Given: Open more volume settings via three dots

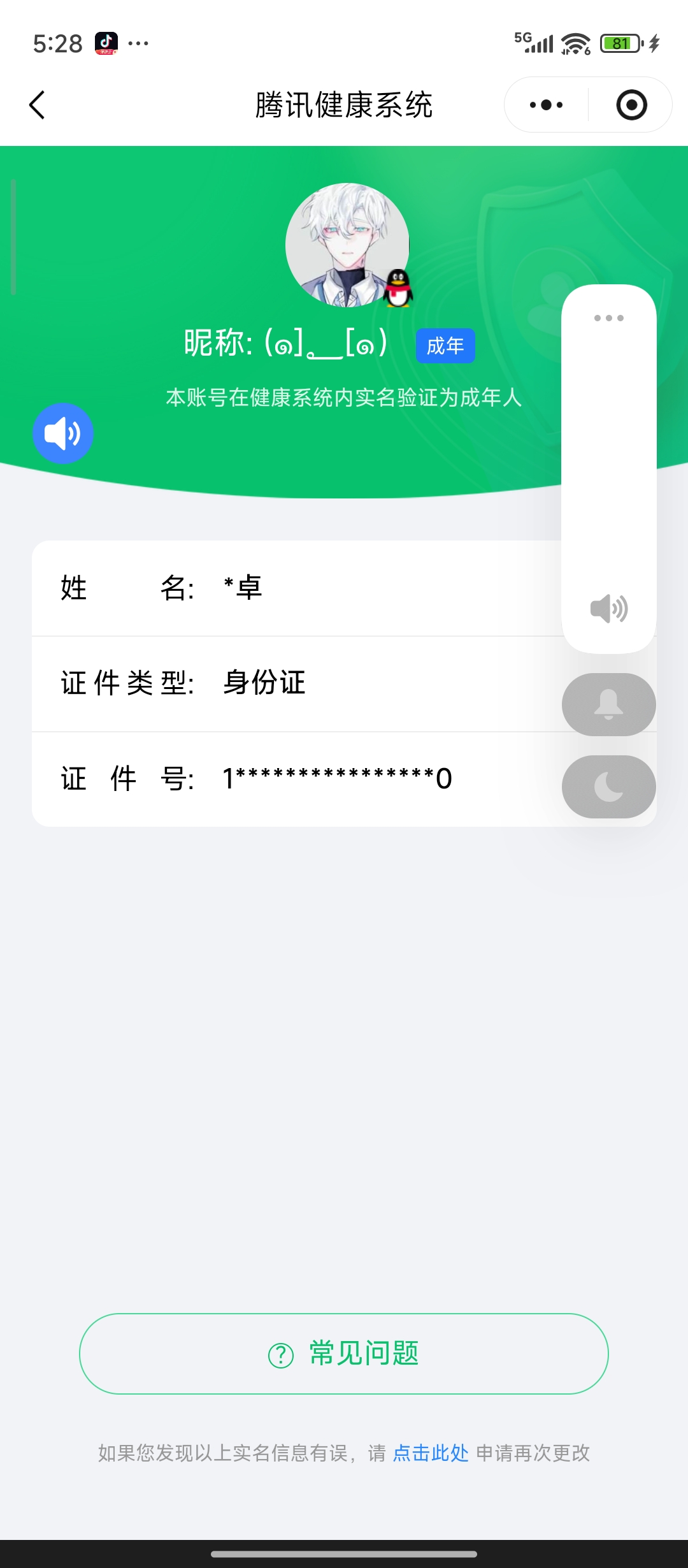Looking at the screenshot, I should tap(608, 318).
